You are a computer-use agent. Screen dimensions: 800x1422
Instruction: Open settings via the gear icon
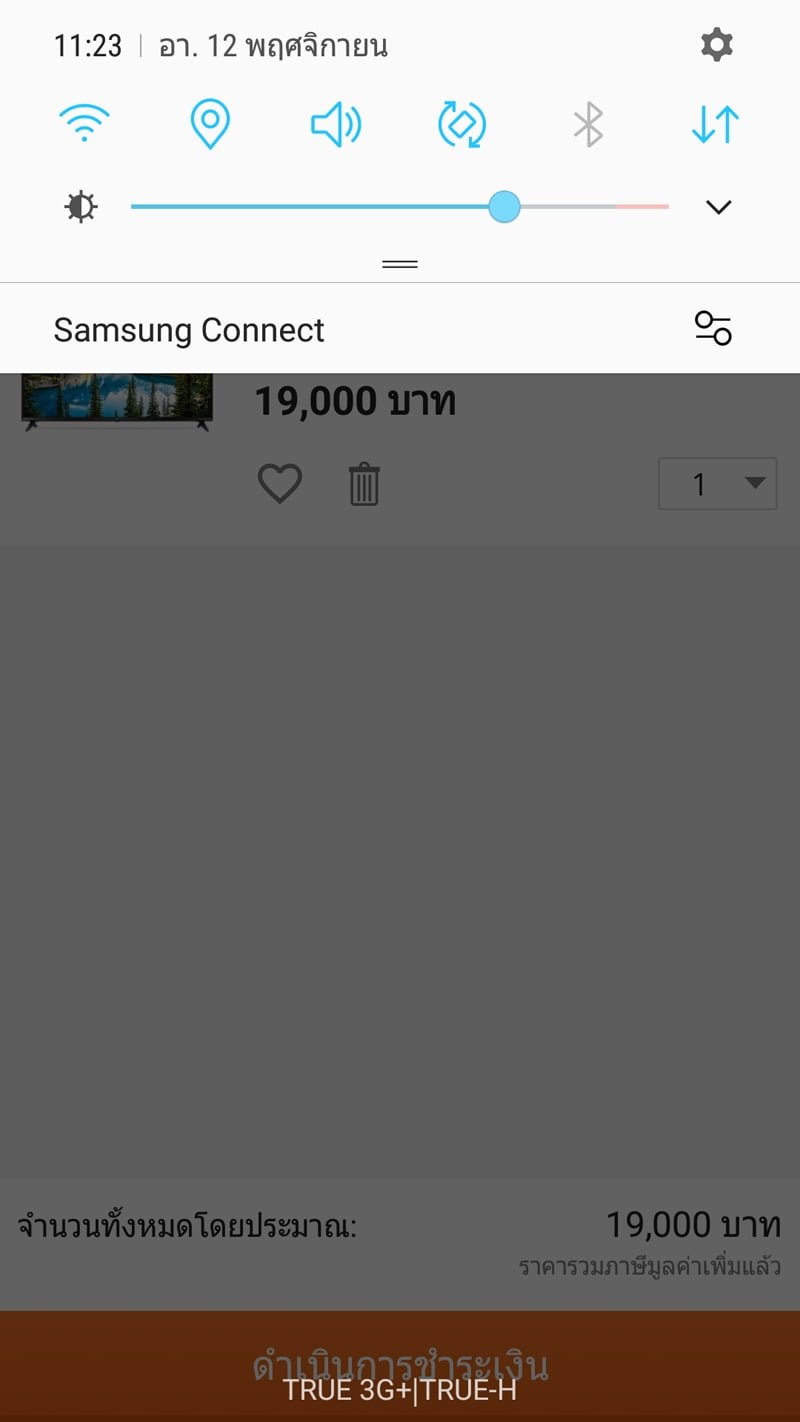(716, 45)
